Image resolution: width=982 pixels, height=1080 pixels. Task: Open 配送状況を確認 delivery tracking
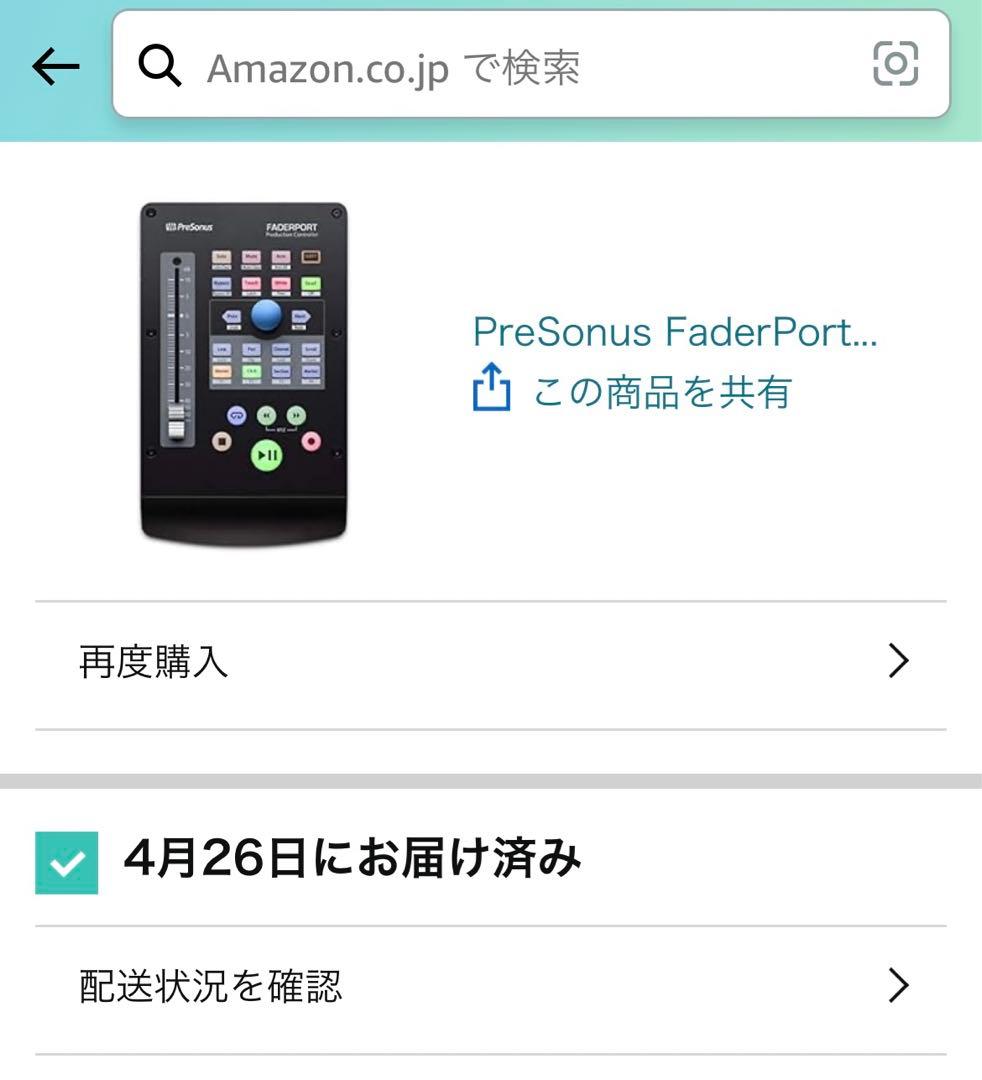click(x=490, y=987)
